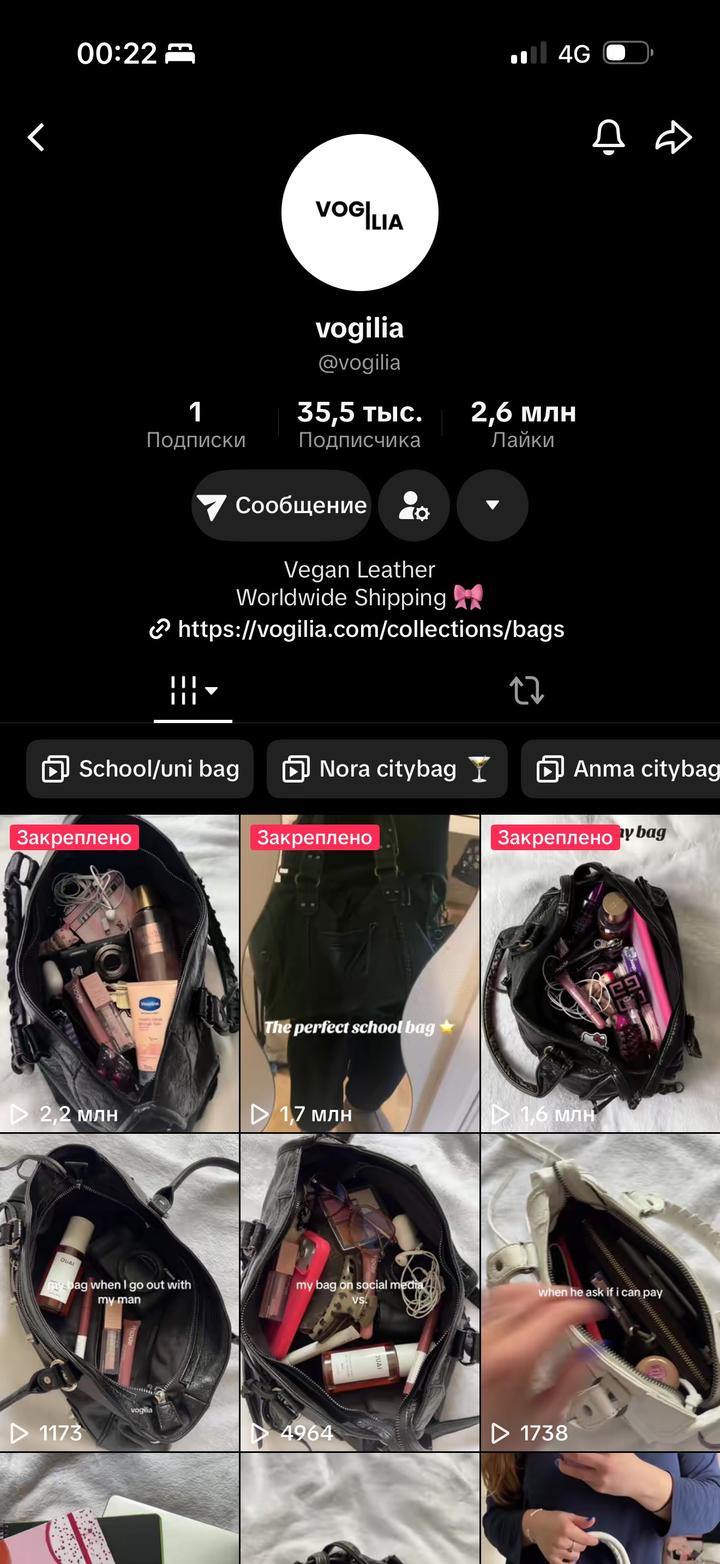Open the video with 1173 views
720x1564 pixels.
pyautogui.click(x=119, y=1292)
